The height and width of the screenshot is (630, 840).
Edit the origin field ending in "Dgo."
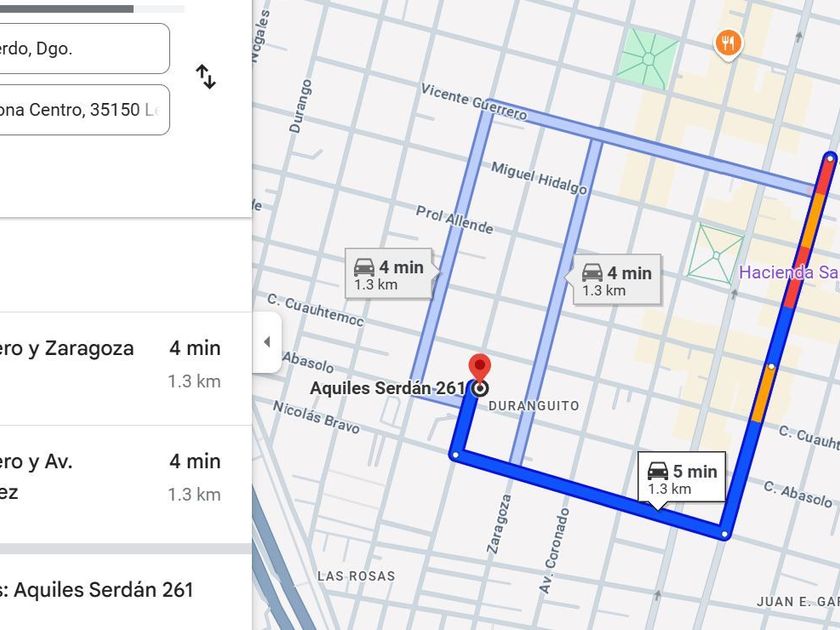pyautogui.click(x=85, y=49)
